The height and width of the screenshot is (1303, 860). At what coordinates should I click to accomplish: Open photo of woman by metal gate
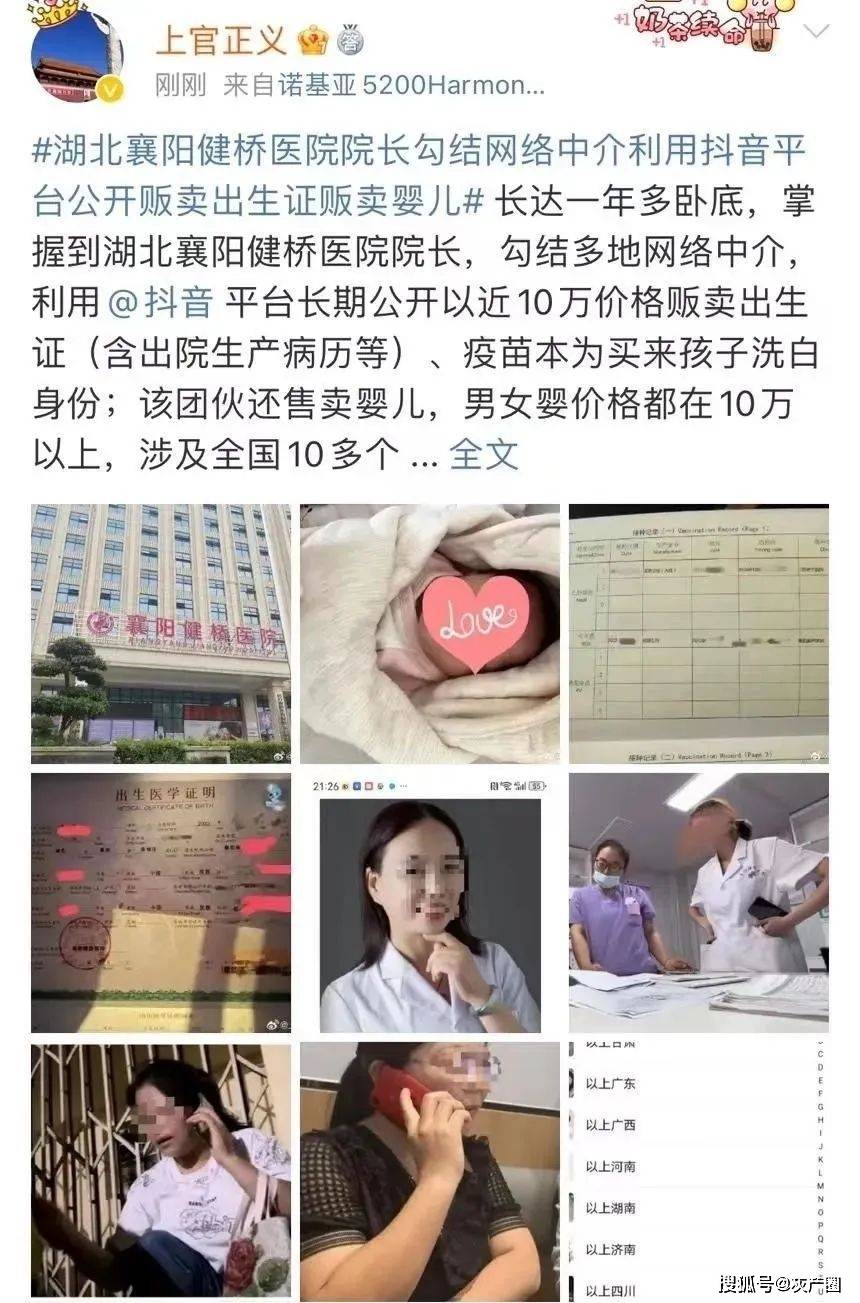coord(160,1170)
